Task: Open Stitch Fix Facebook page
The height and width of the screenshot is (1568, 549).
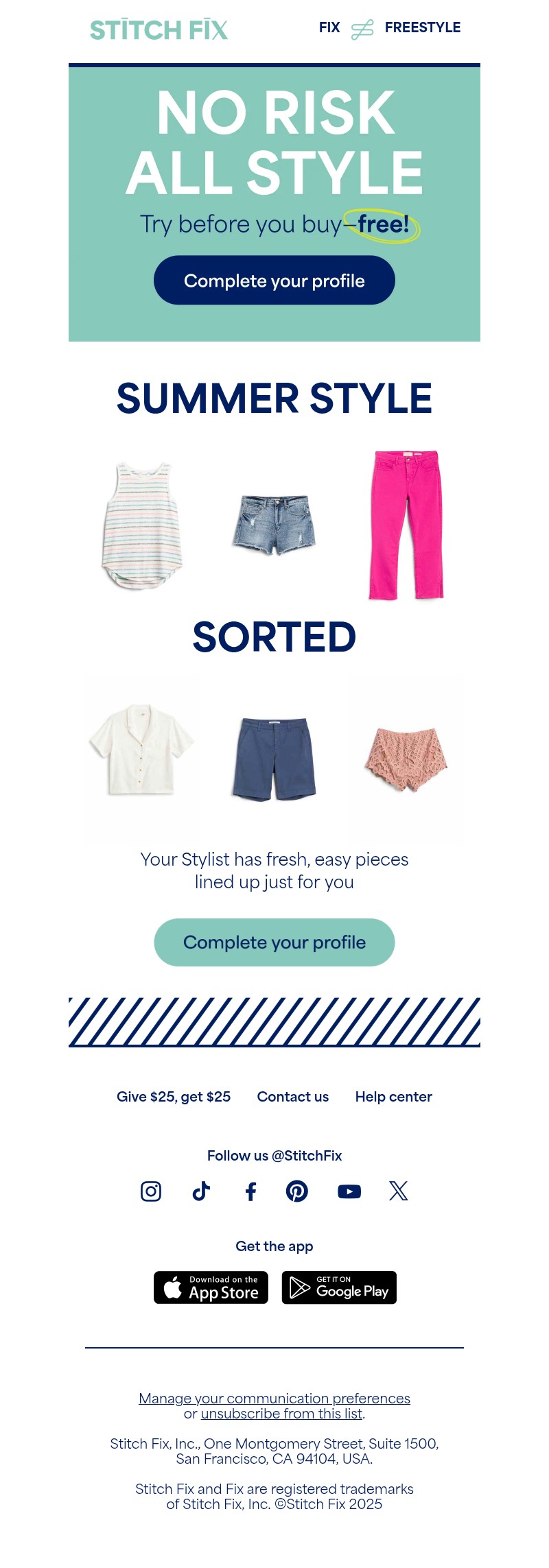Action: click(x=251, y=1191)
